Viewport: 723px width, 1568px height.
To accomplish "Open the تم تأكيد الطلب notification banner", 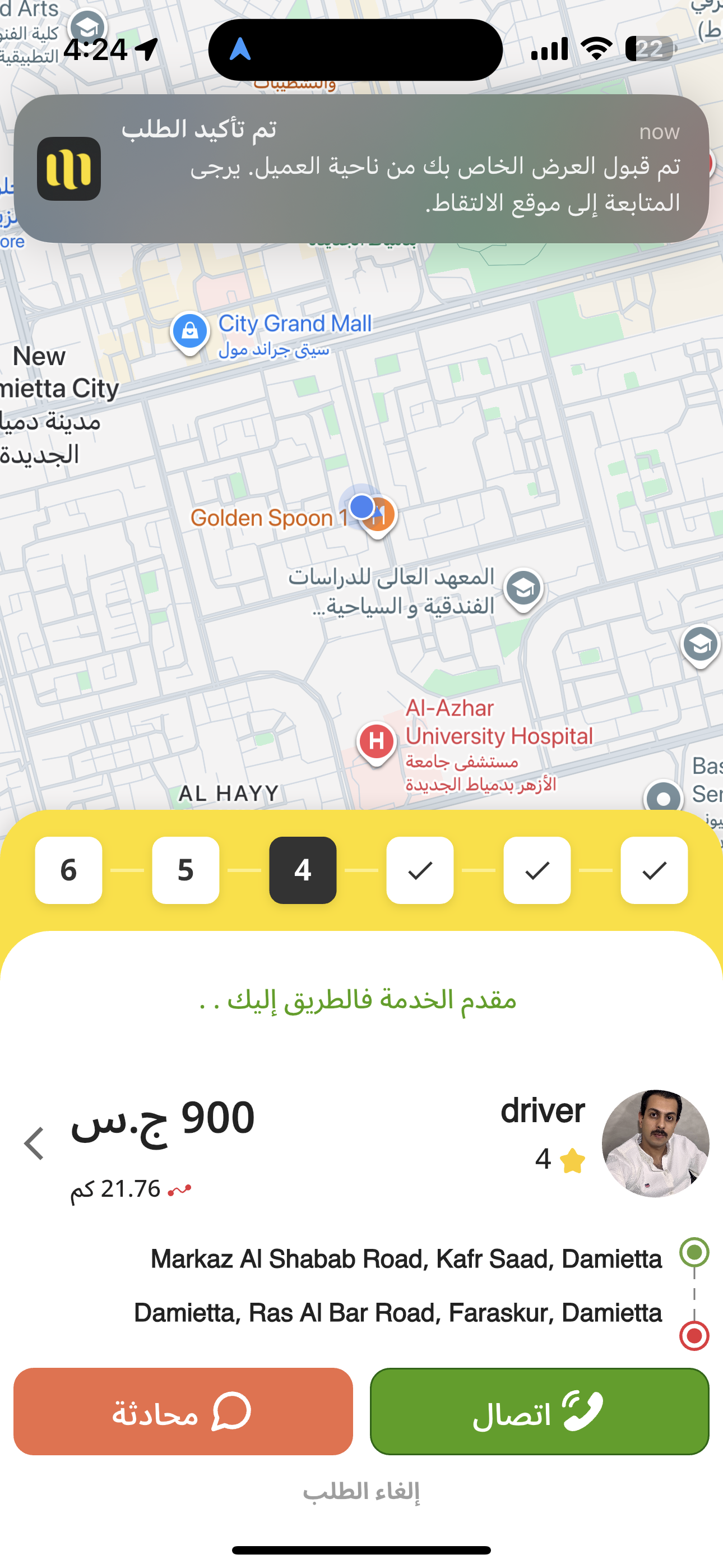I will tap(361, 169).
